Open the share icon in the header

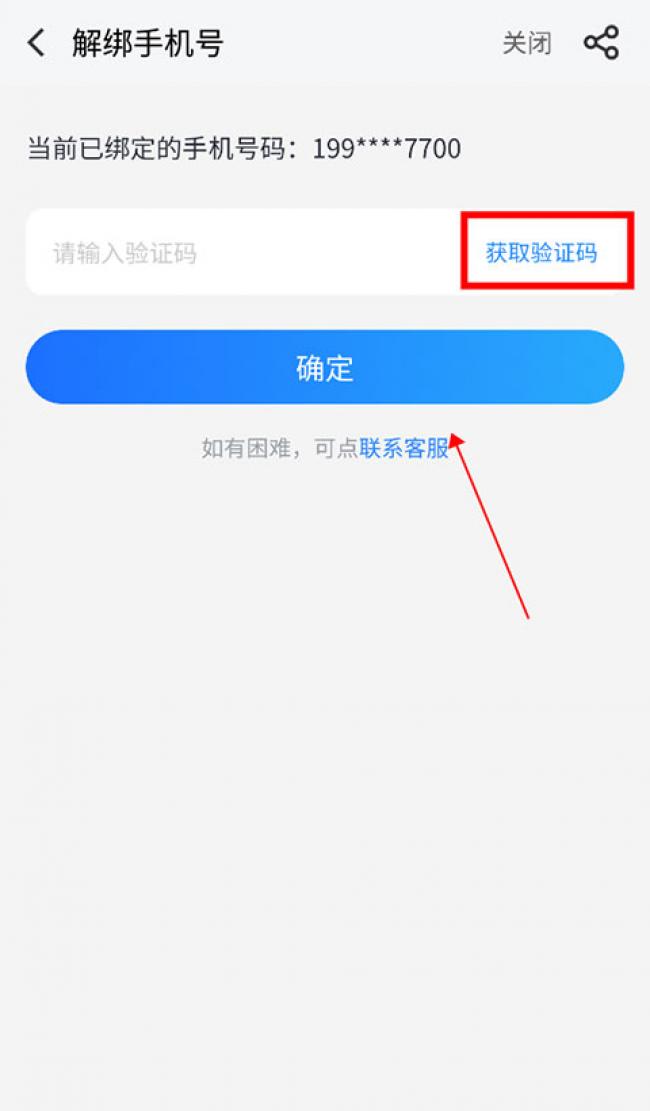[601, 43]
